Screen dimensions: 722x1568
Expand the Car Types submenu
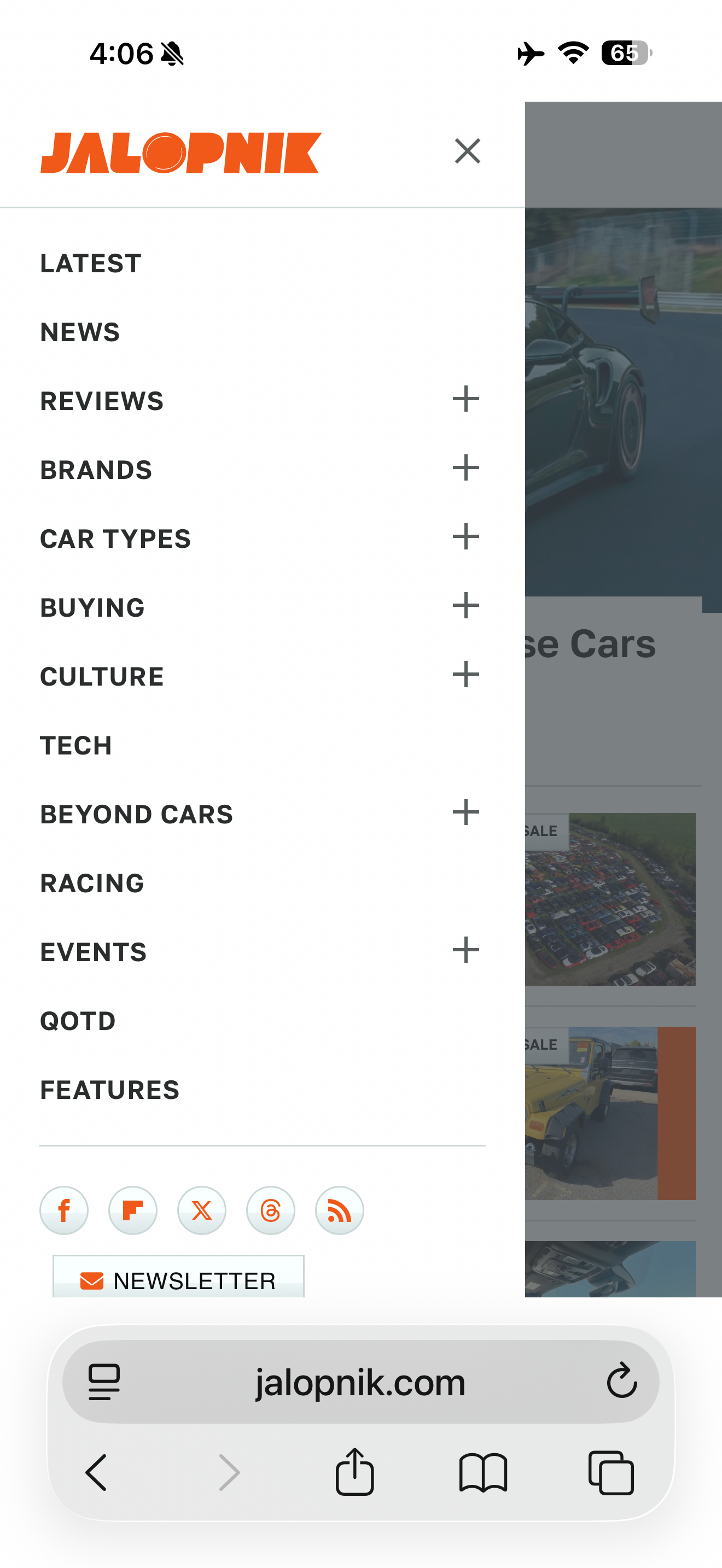465,537
